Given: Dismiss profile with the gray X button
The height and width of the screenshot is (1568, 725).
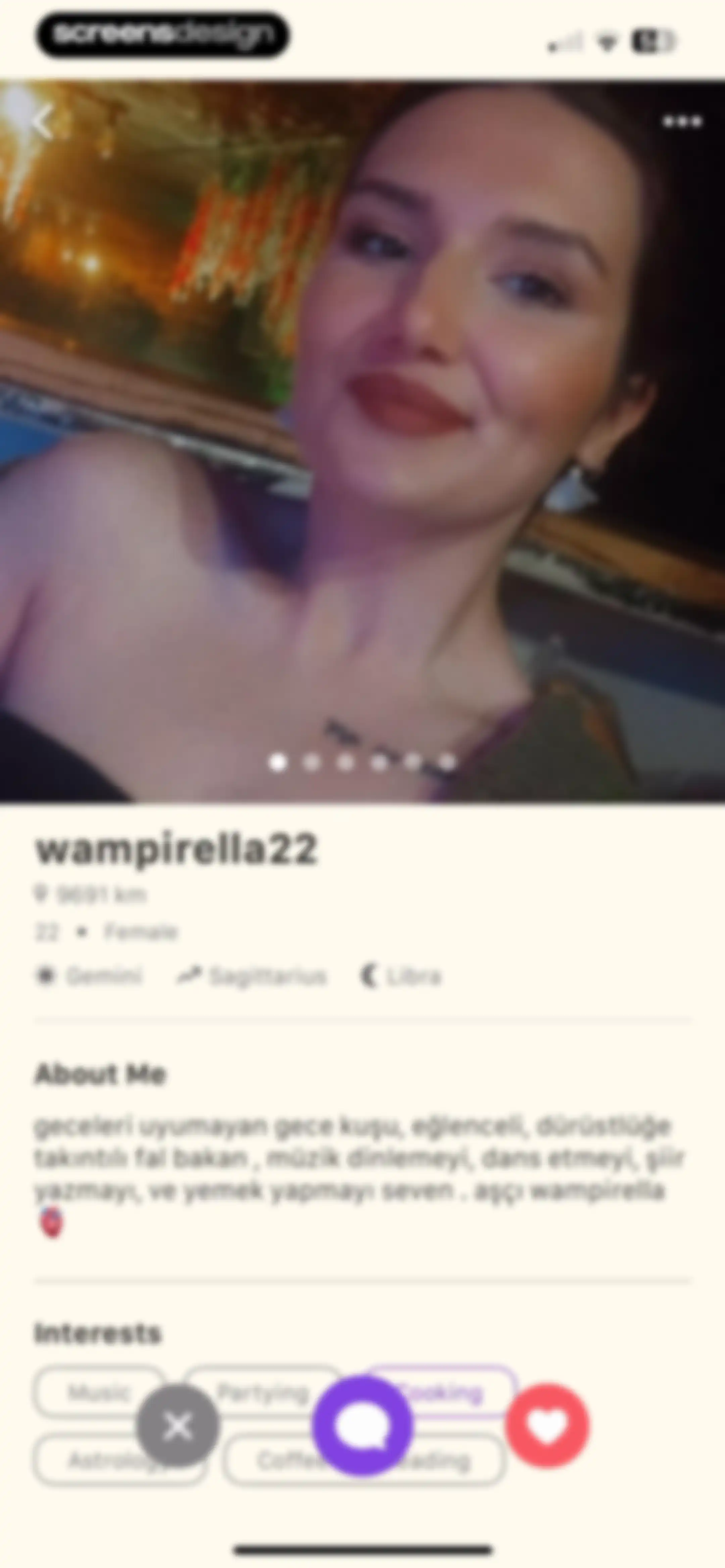Looking at the screenshot, I should tap(178, 1426).
